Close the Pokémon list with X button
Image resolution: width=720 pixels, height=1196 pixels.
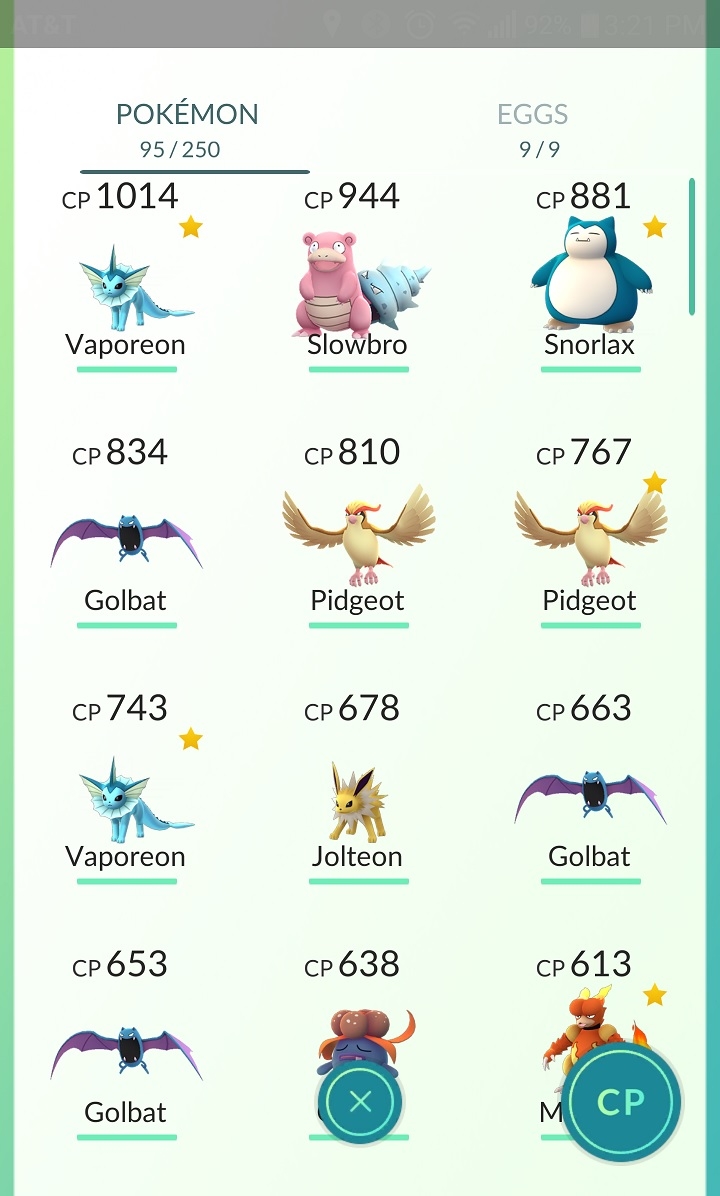point(360,1102)
